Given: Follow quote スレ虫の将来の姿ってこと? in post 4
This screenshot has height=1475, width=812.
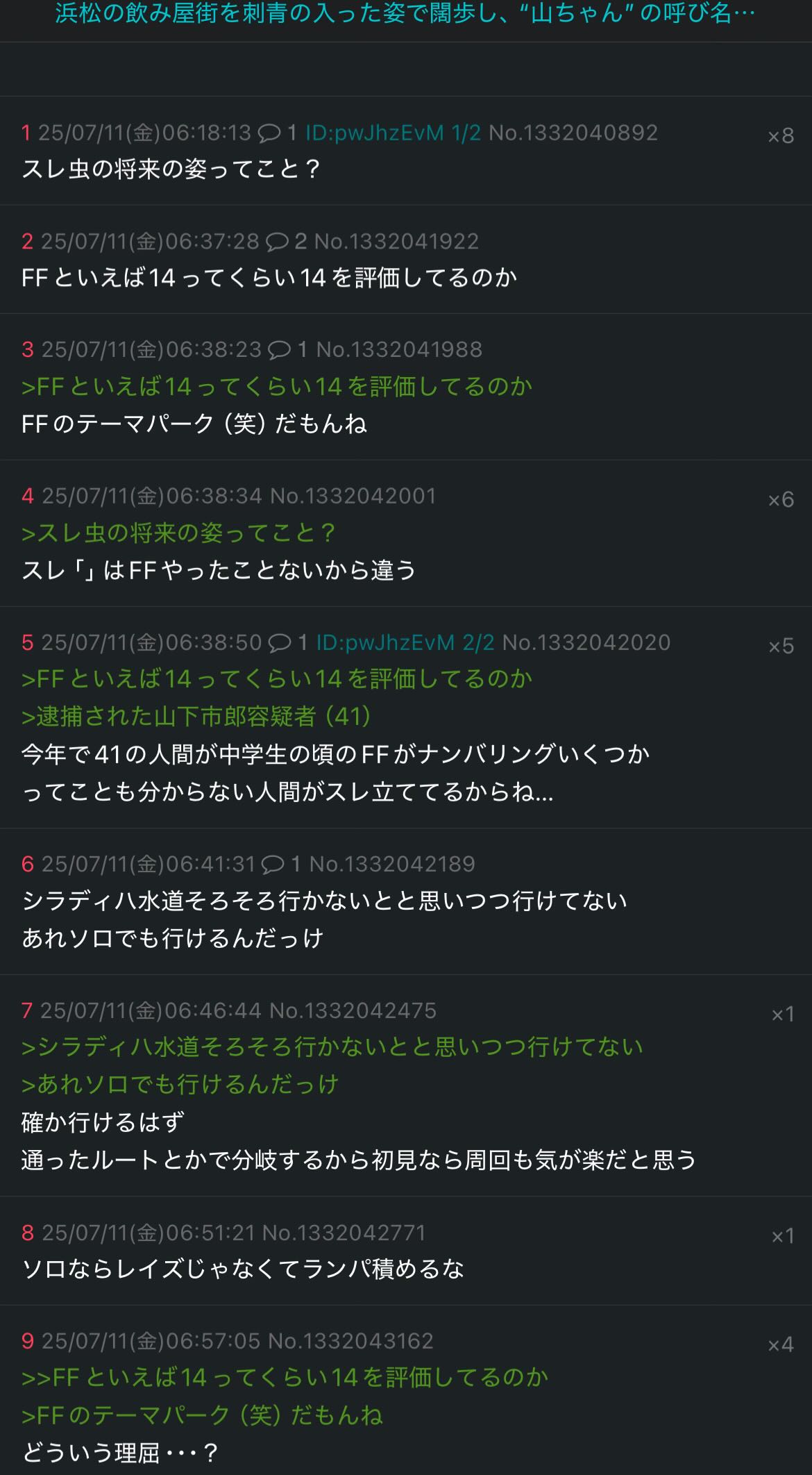Looking at the screenshot, I should 179,533.
